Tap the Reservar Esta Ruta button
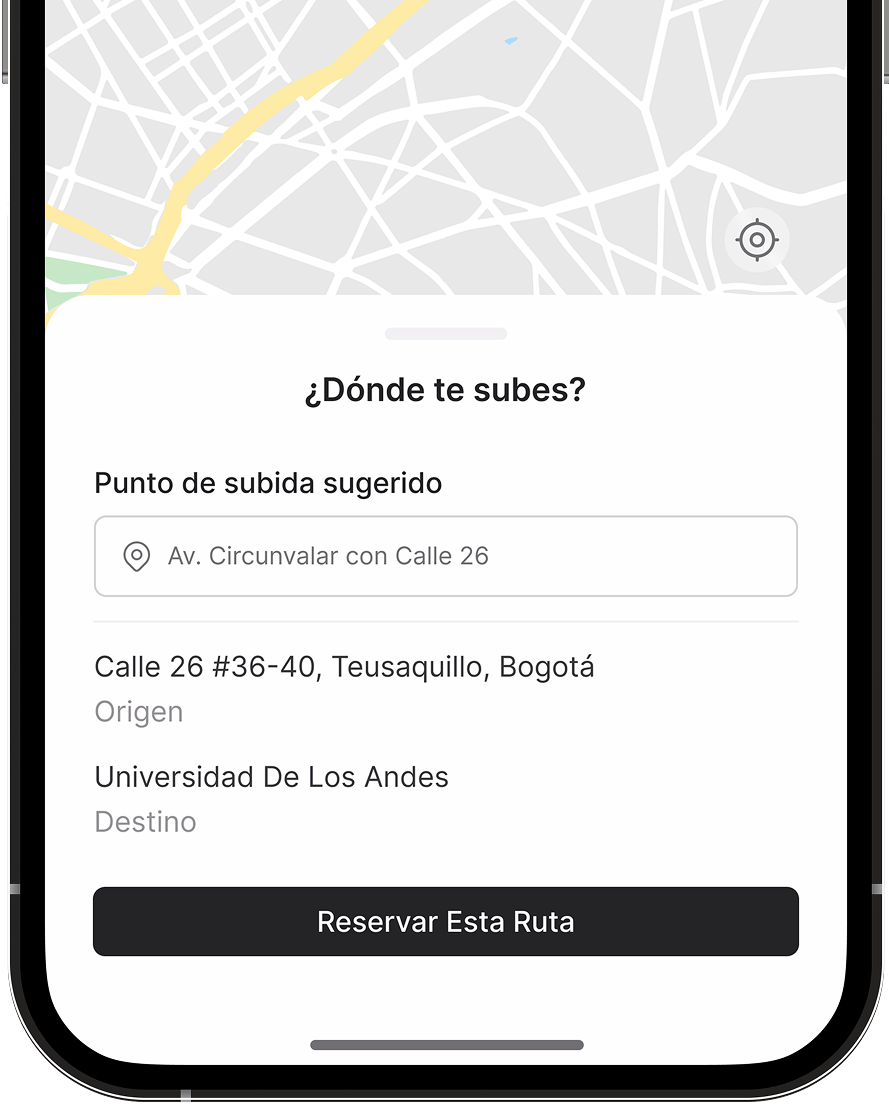Screen dimensions: 889x1104 click(x=446, y=921)
